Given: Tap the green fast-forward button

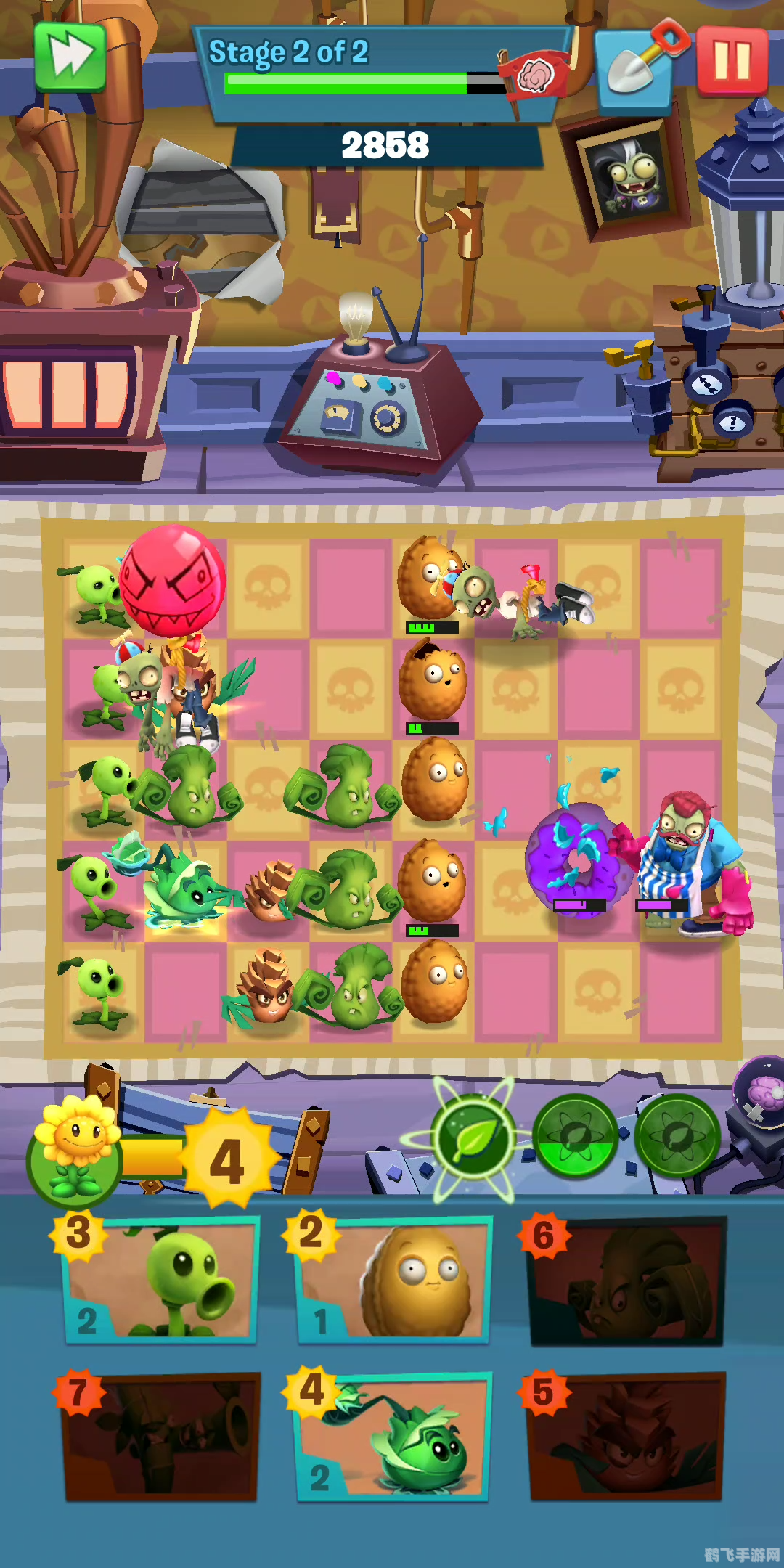Looking at the screenshot, I should point(70,58).
